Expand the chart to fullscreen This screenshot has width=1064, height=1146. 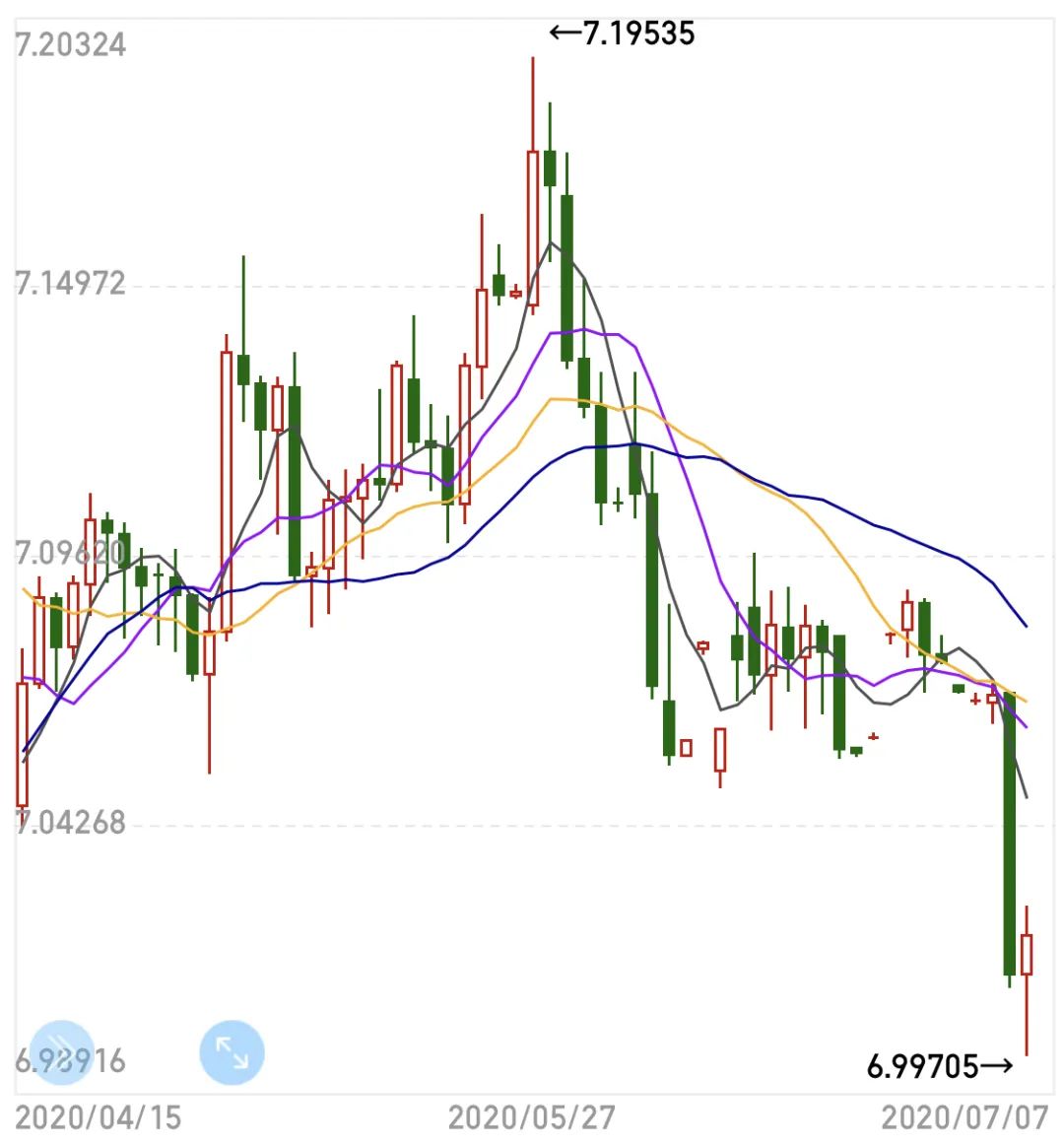tap(232, 1052)
